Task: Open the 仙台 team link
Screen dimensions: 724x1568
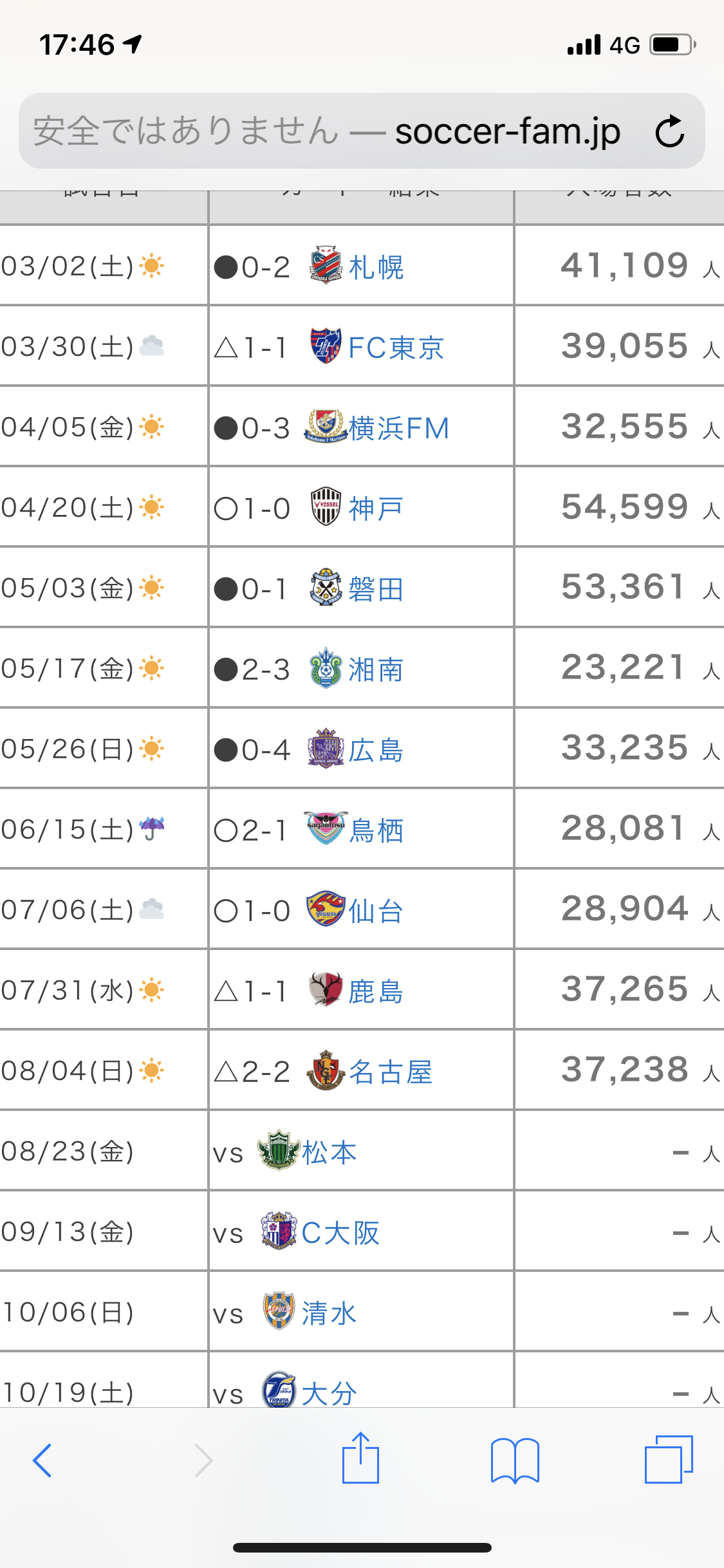Action: [376, 911]
